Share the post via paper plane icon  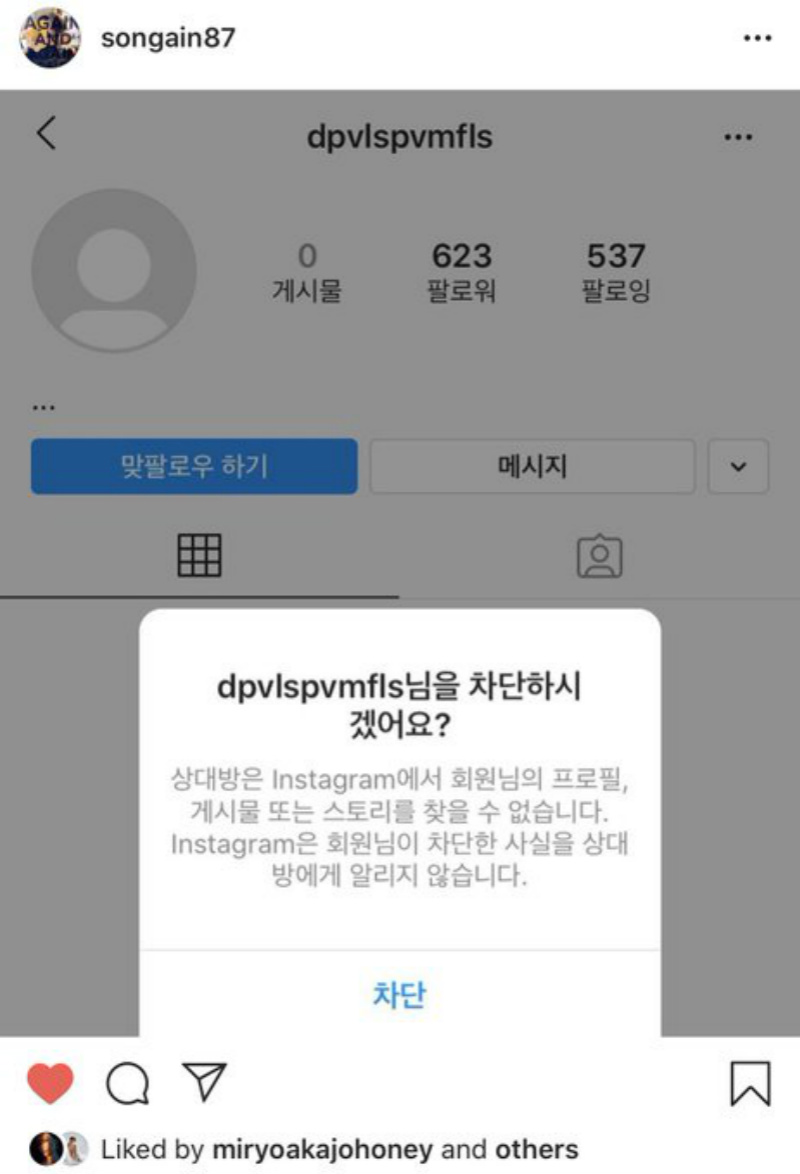[x=205, y=1081]
